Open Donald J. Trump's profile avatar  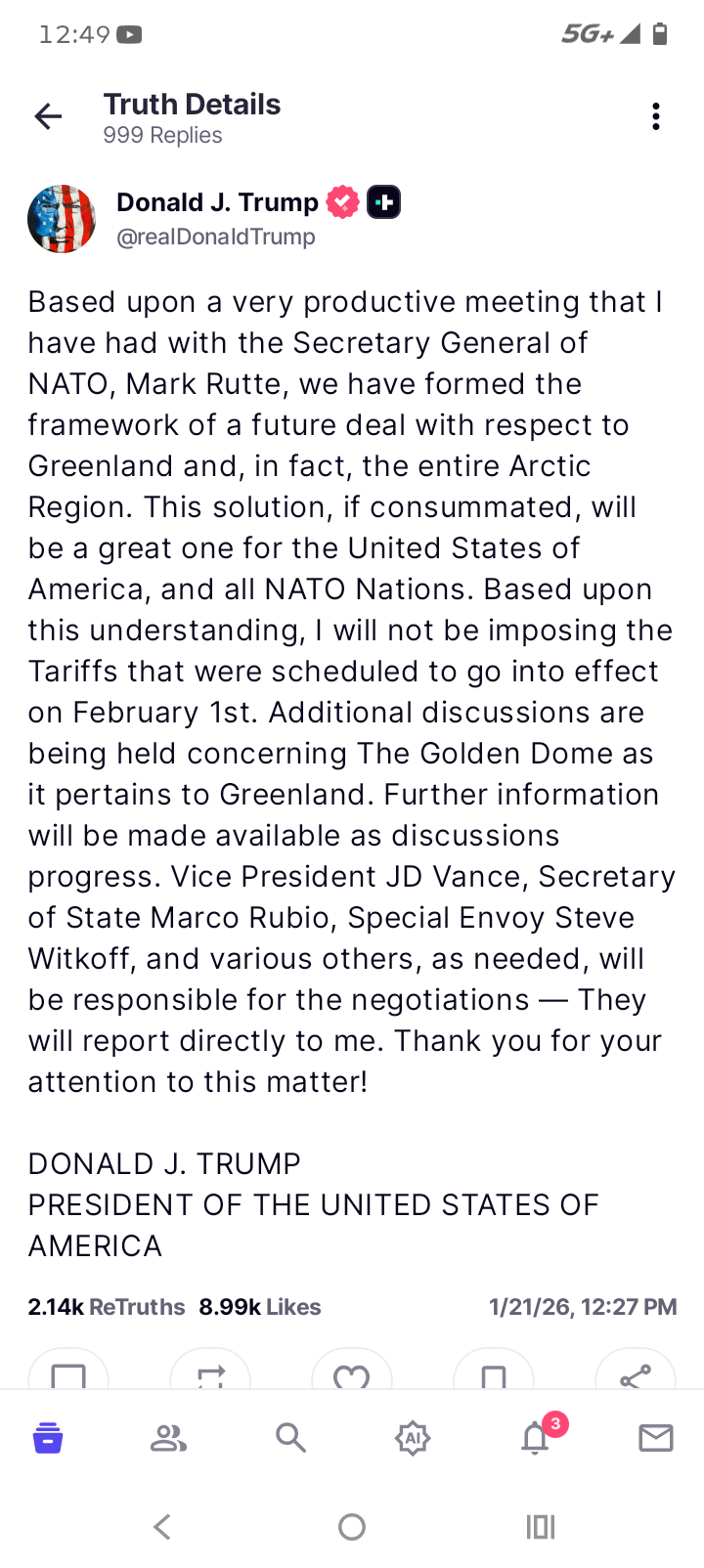[x=62, y=219]
